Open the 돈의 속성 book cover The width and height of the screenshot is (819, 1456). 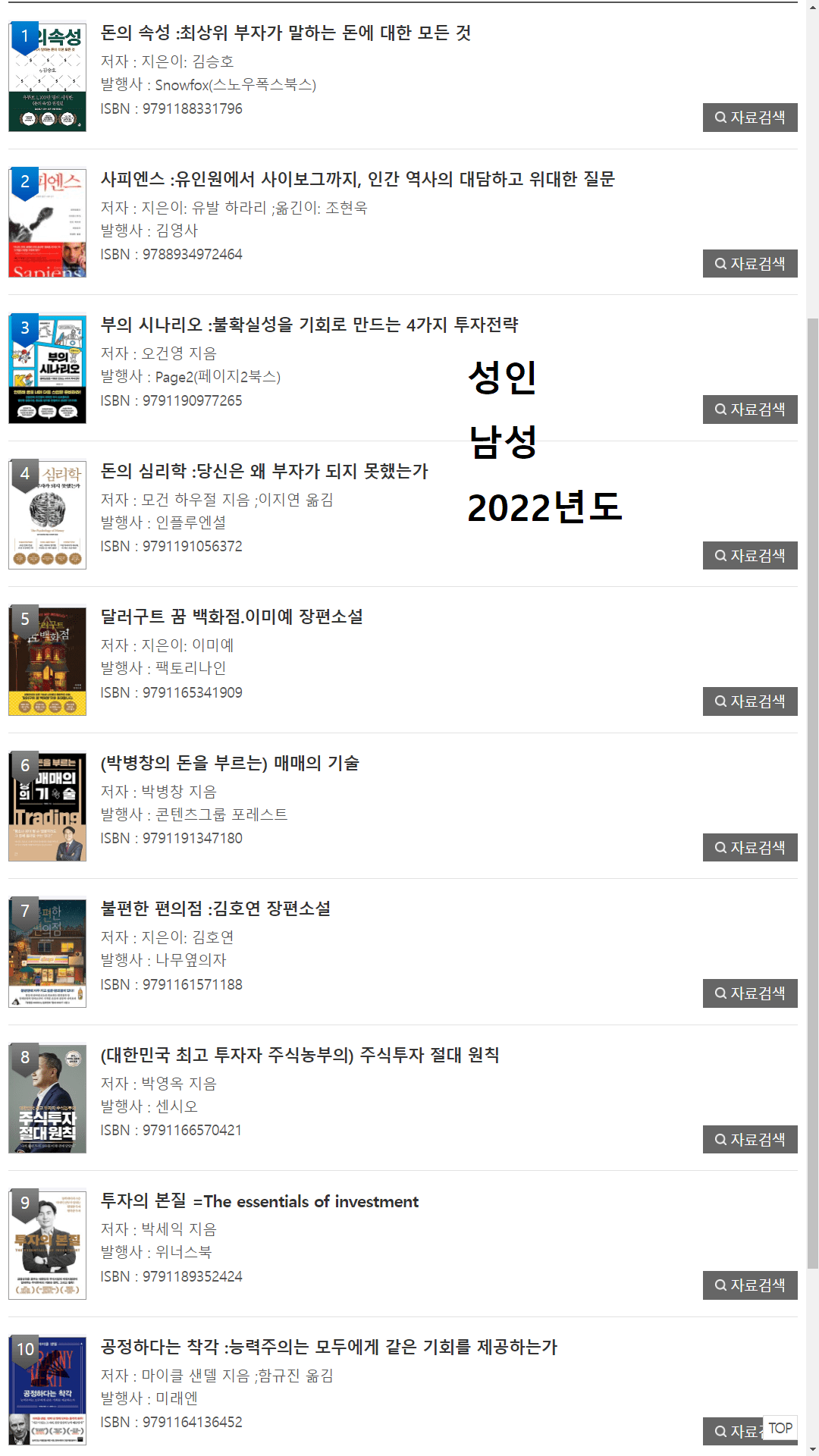[48, 77]
